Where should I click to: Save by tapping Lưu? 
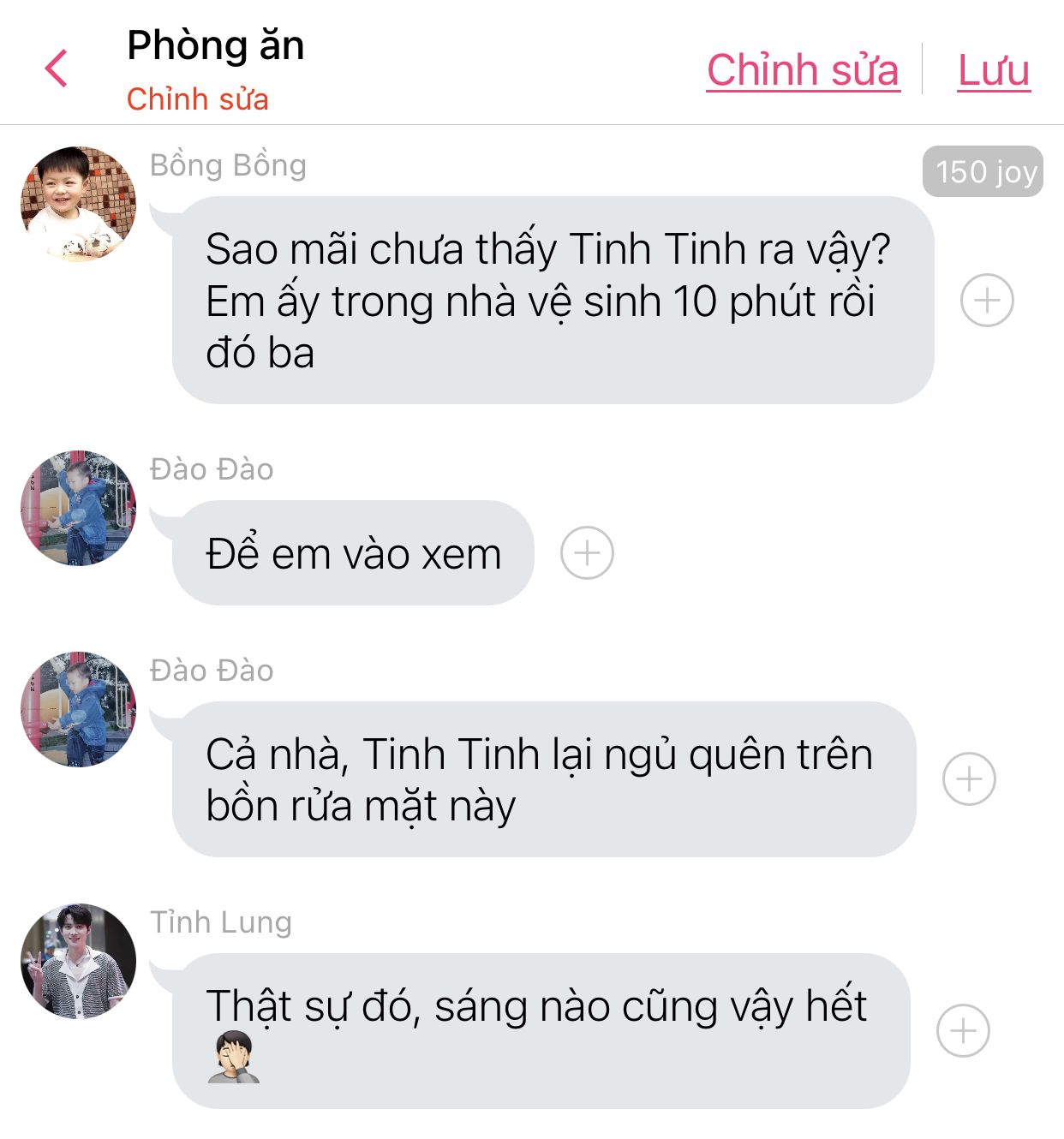993,70
